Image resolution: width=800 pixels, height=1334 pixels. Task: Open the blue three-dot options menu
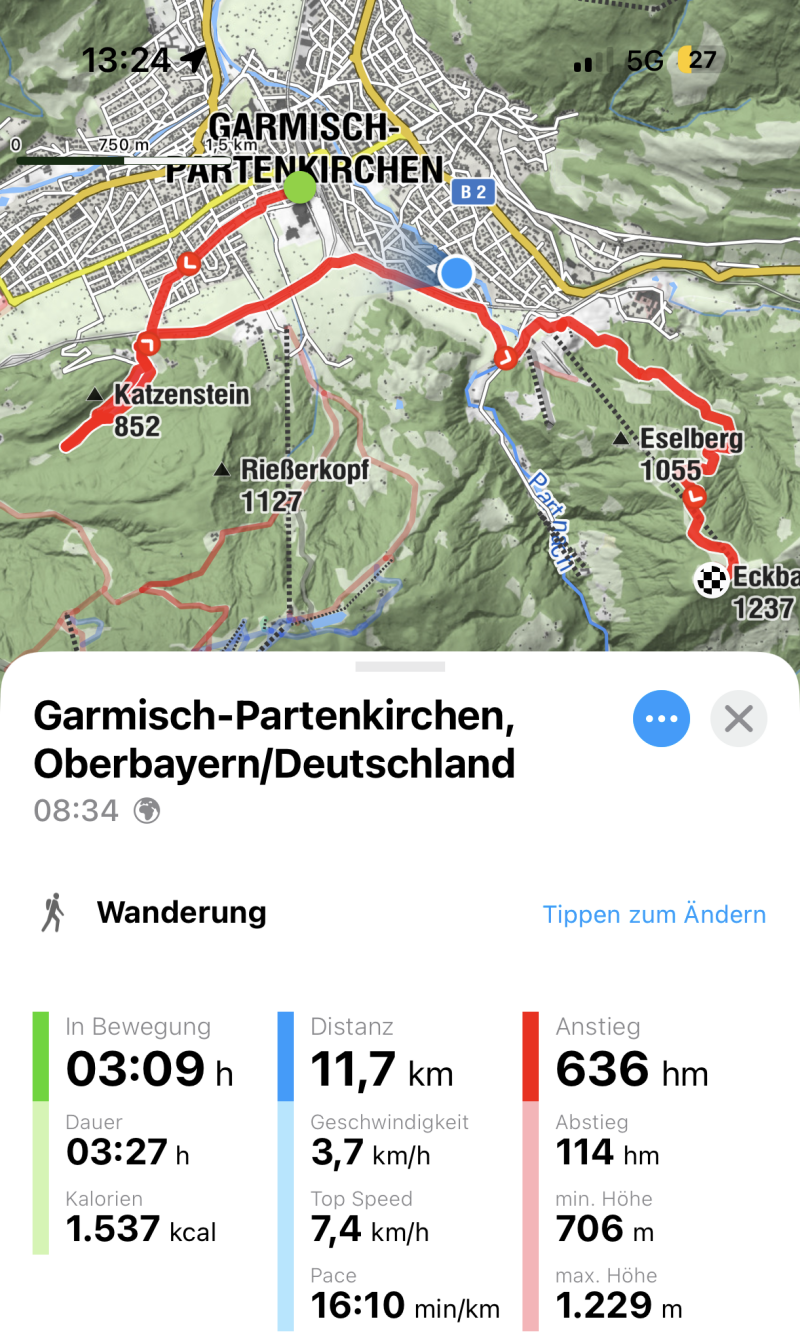pyautogui.click(x=661, y=718)
